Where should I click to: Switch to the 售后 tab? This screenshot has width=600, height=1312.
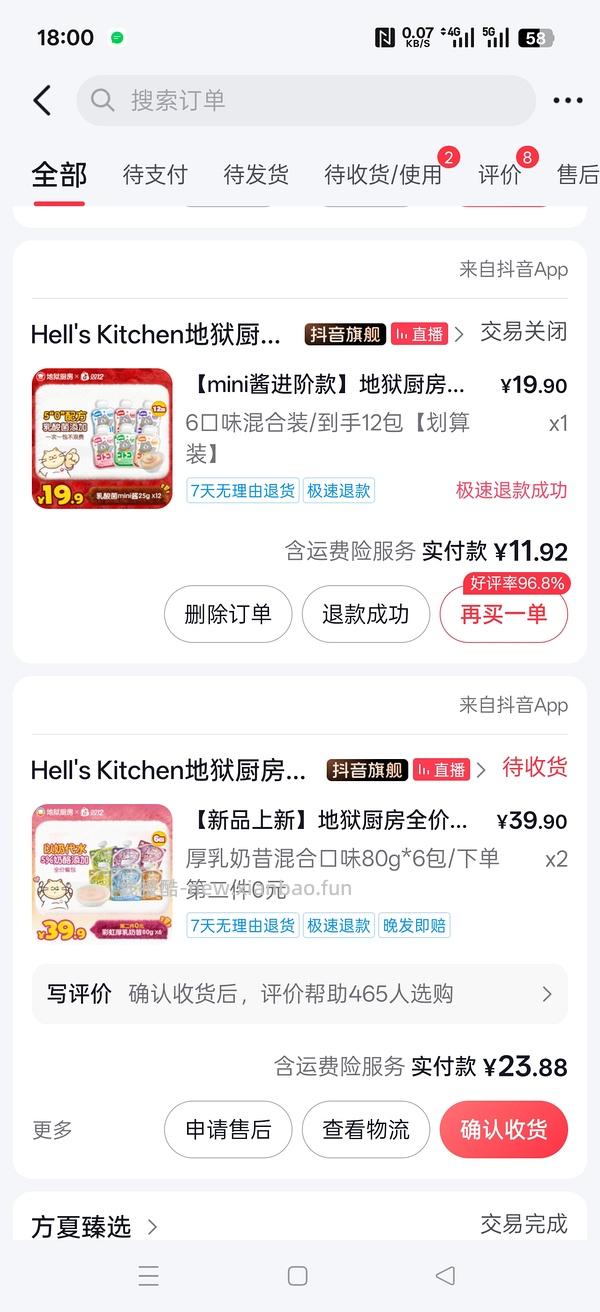[577, 175]
